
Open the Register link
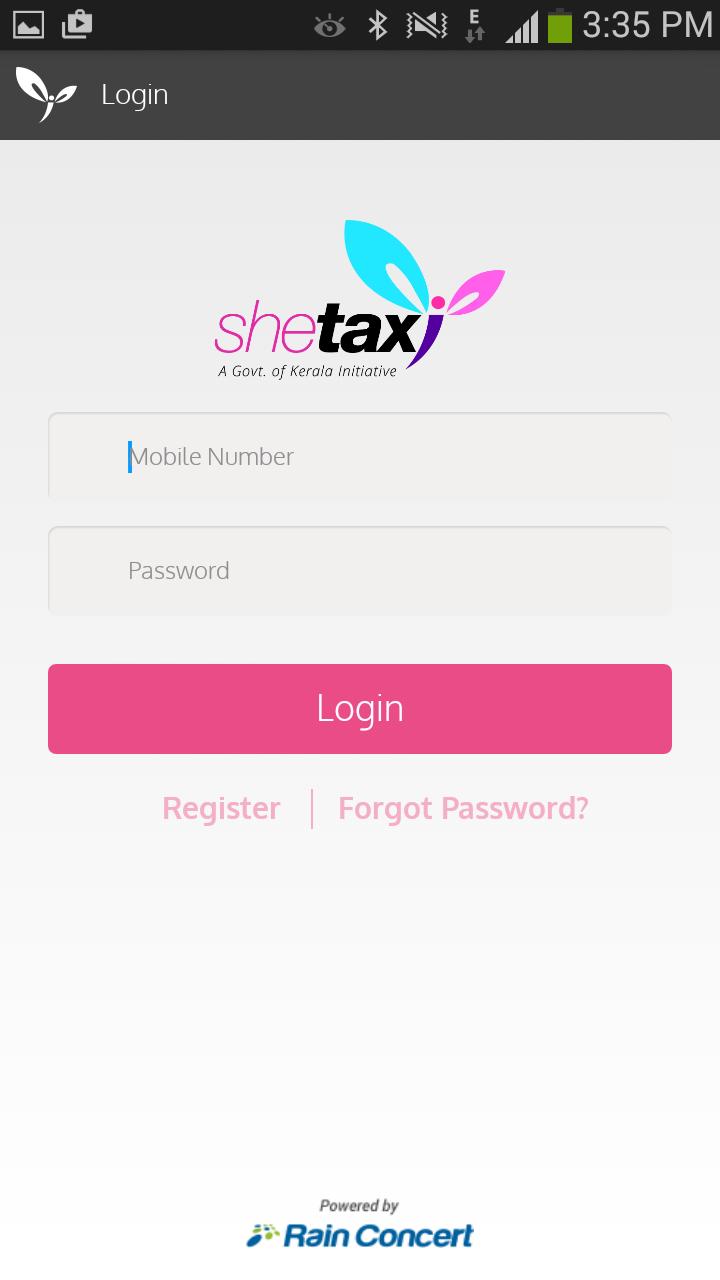pyautogui.click(x=221, y=808)
